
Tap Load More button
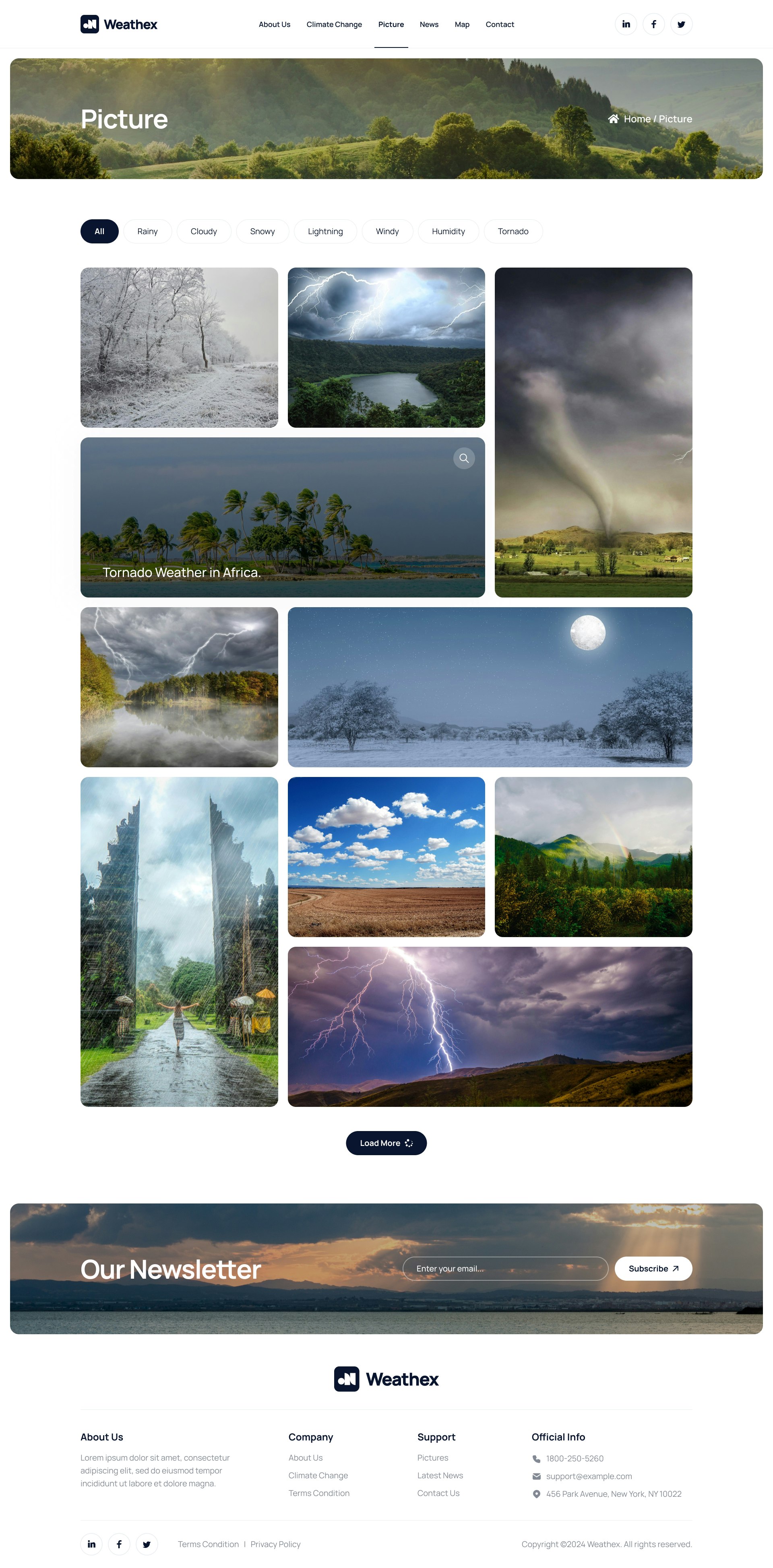point(386,1143)
